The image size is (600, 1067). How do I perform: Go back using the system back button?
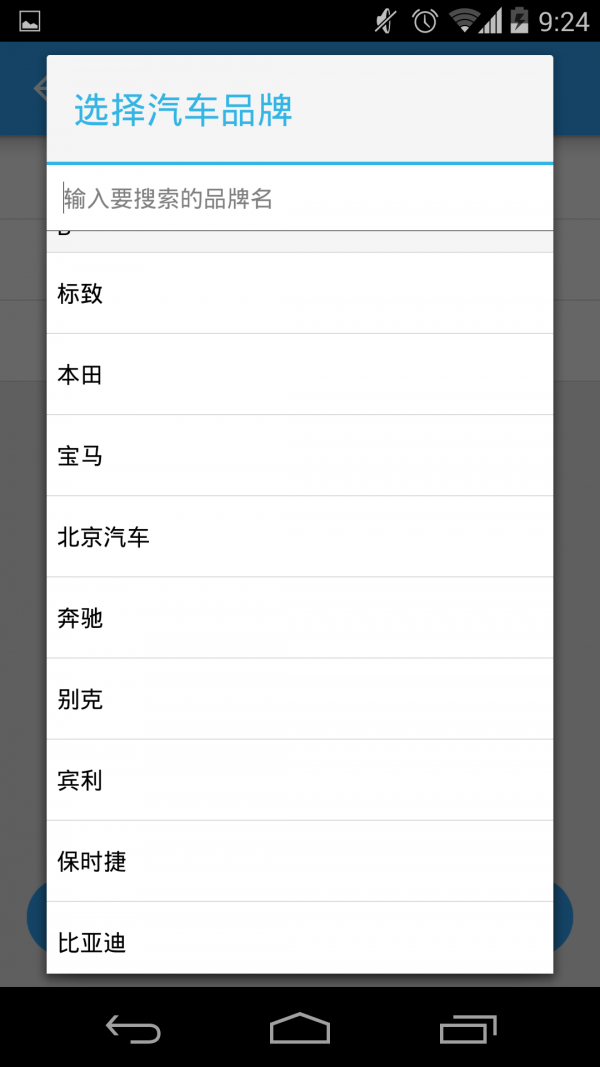[133, 1028]
